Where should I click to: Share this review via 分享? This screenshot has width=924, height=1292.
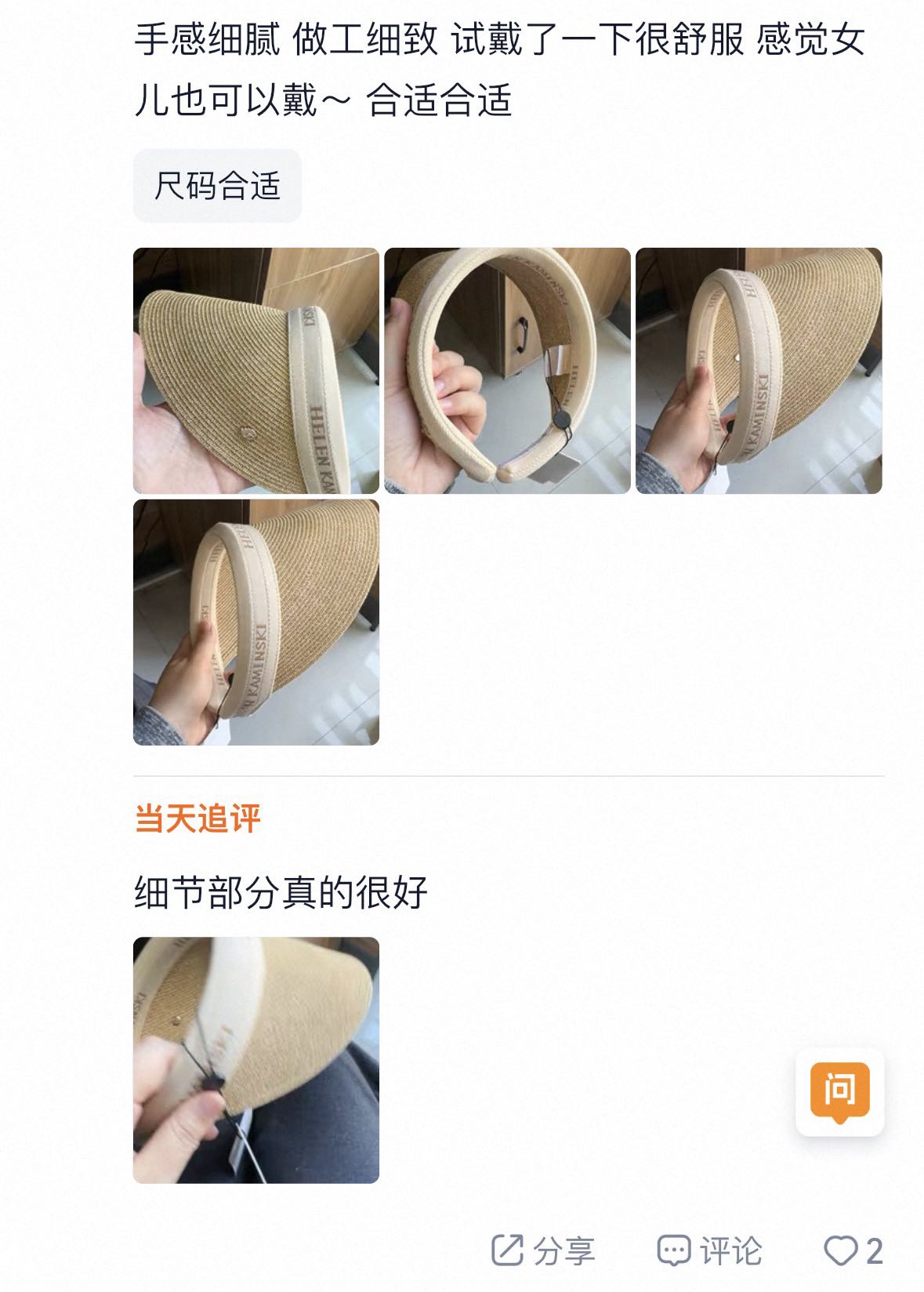(543, 1250)
